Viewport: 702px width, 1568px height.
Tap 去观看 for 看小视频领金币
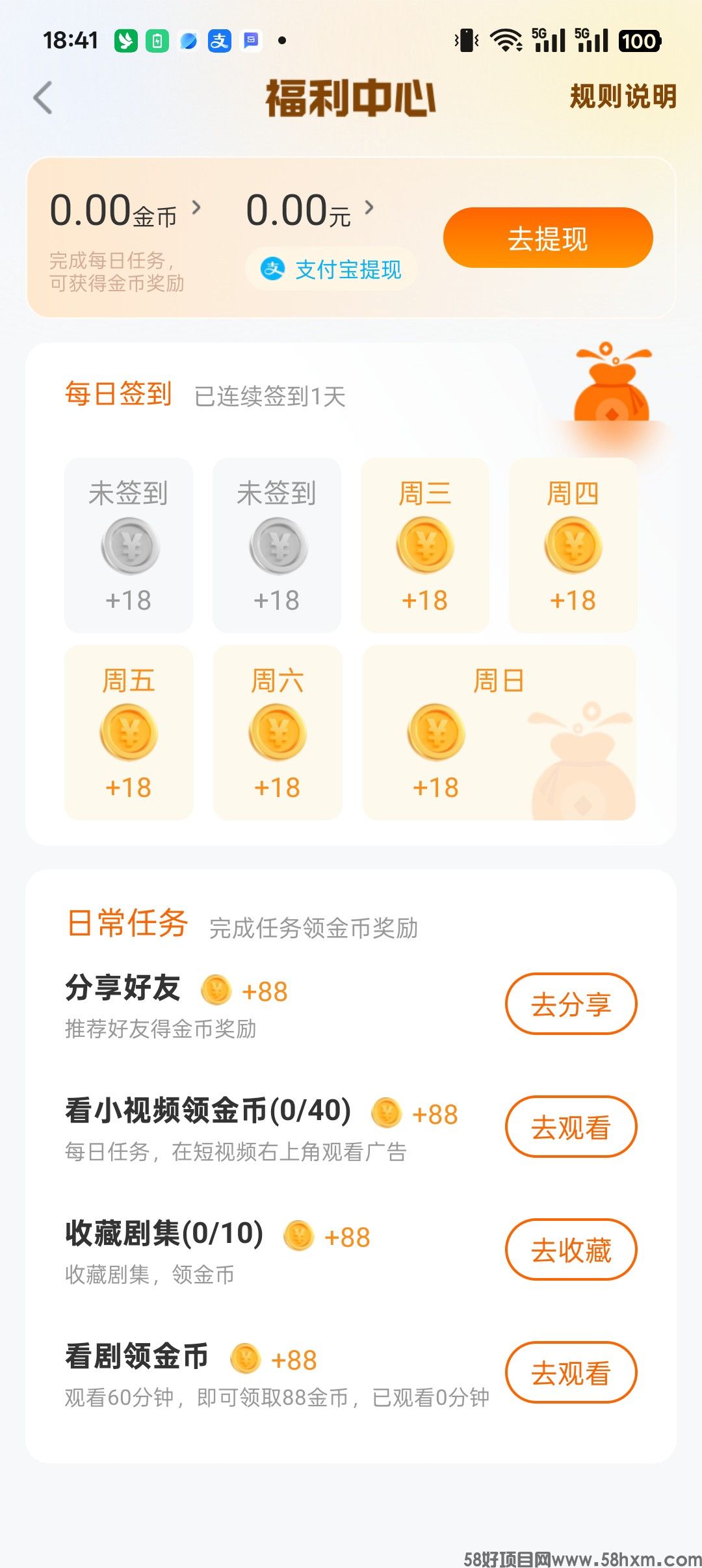point(571,1127)
